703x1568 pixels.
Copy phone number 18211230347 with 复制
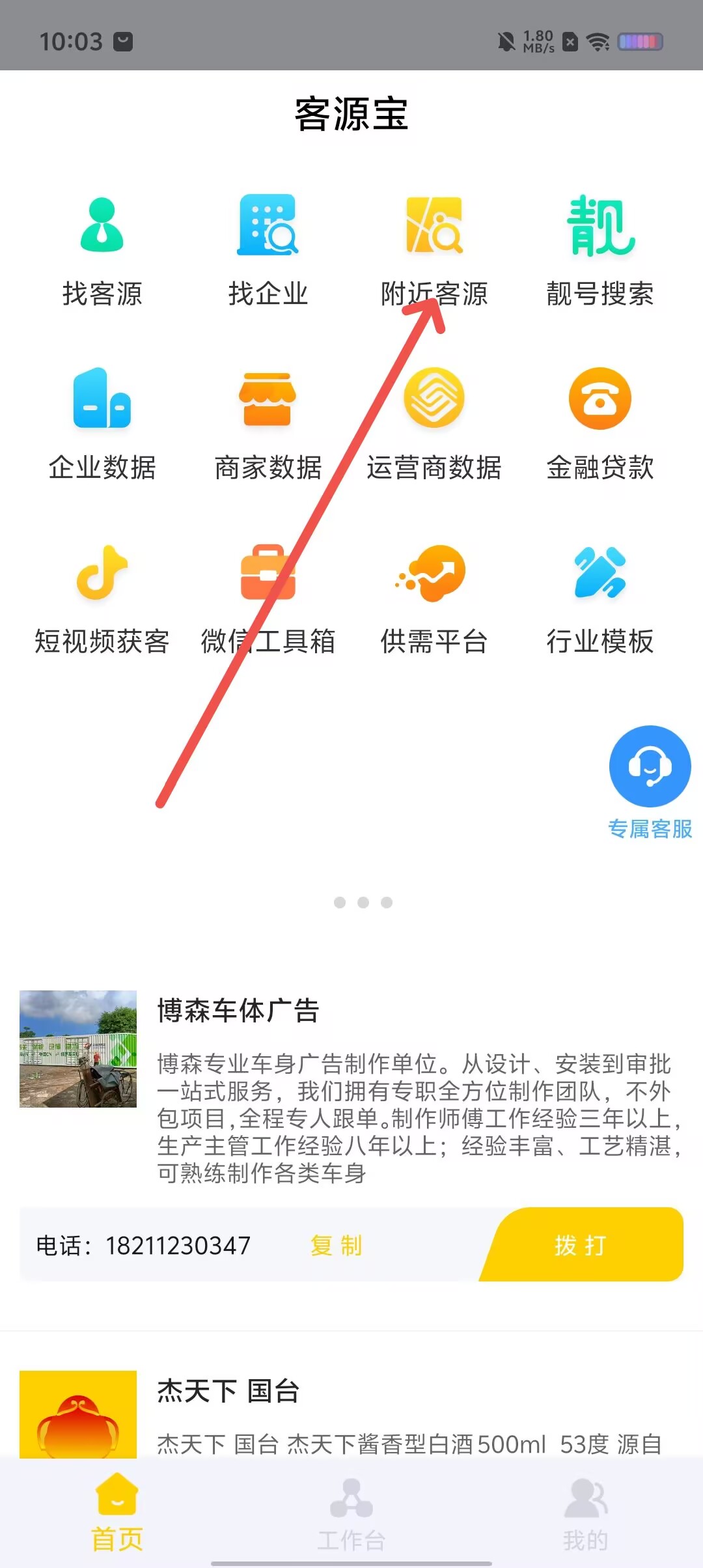336,1246
